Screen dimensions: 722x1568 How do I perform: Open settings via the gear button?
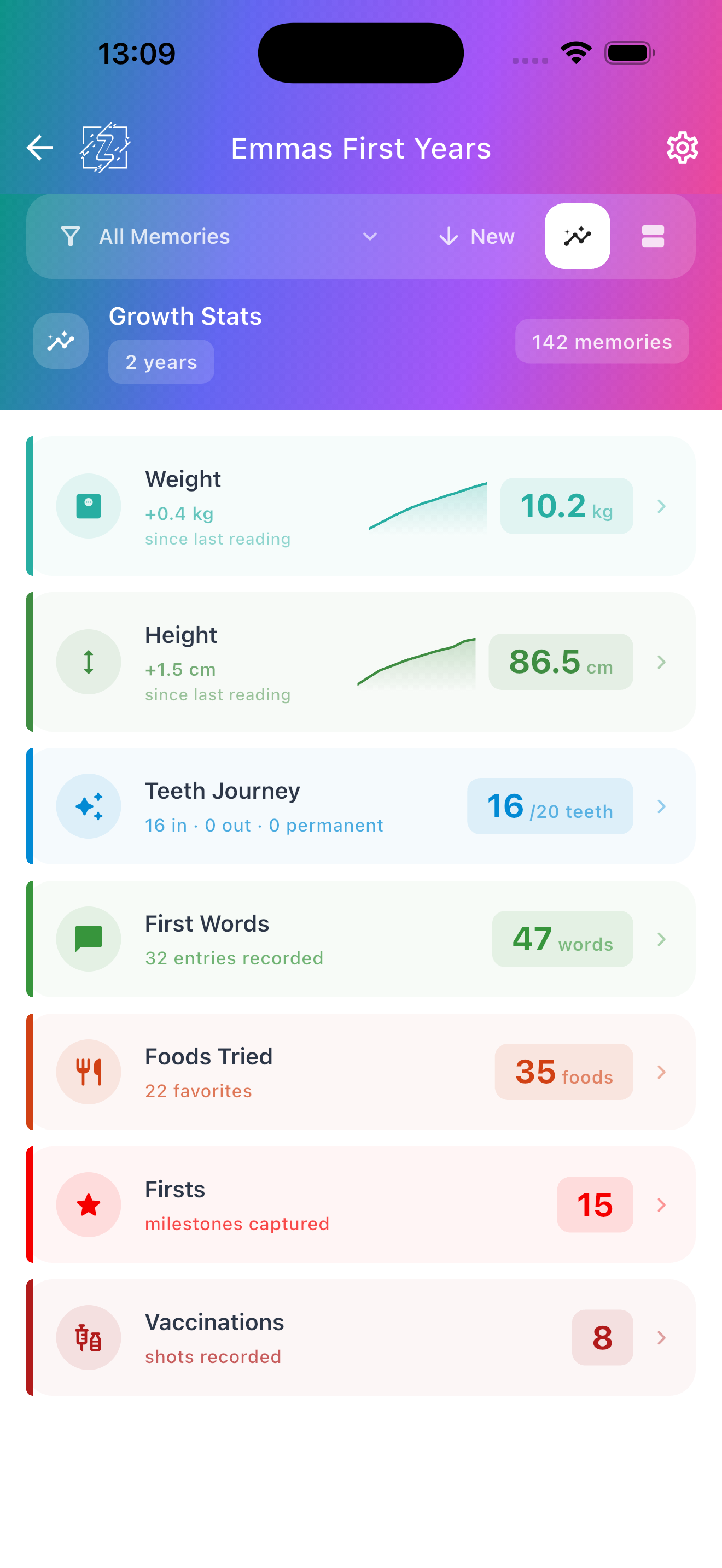tap(683, 147)
